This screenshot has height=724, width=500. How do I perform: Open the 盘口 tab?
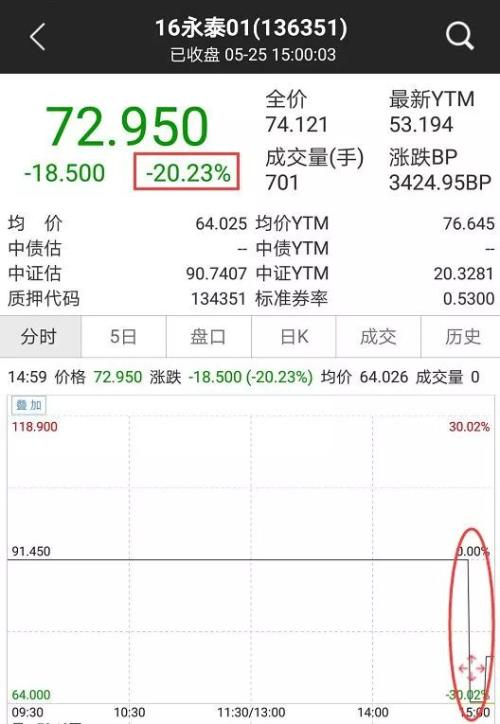209,337
